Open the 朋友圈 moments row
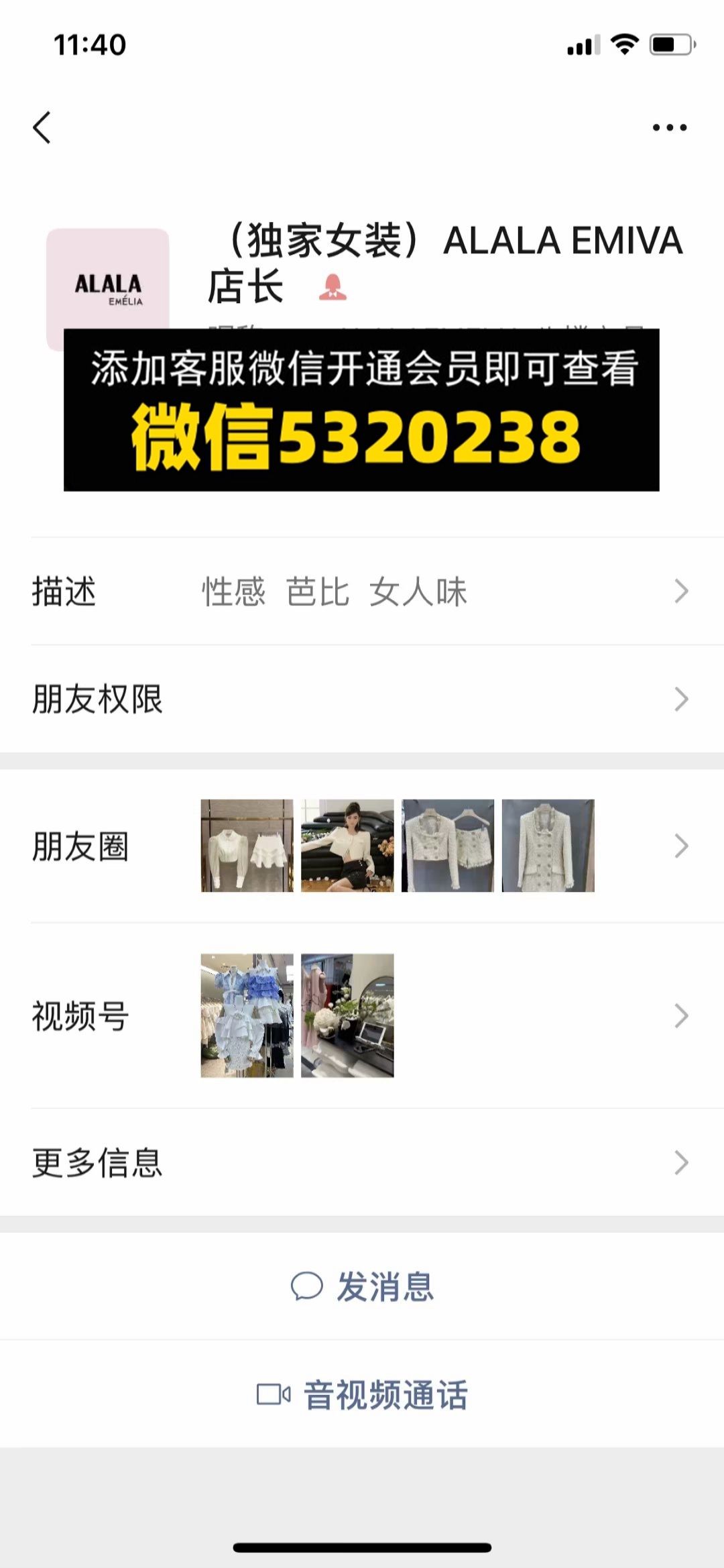 362,846
